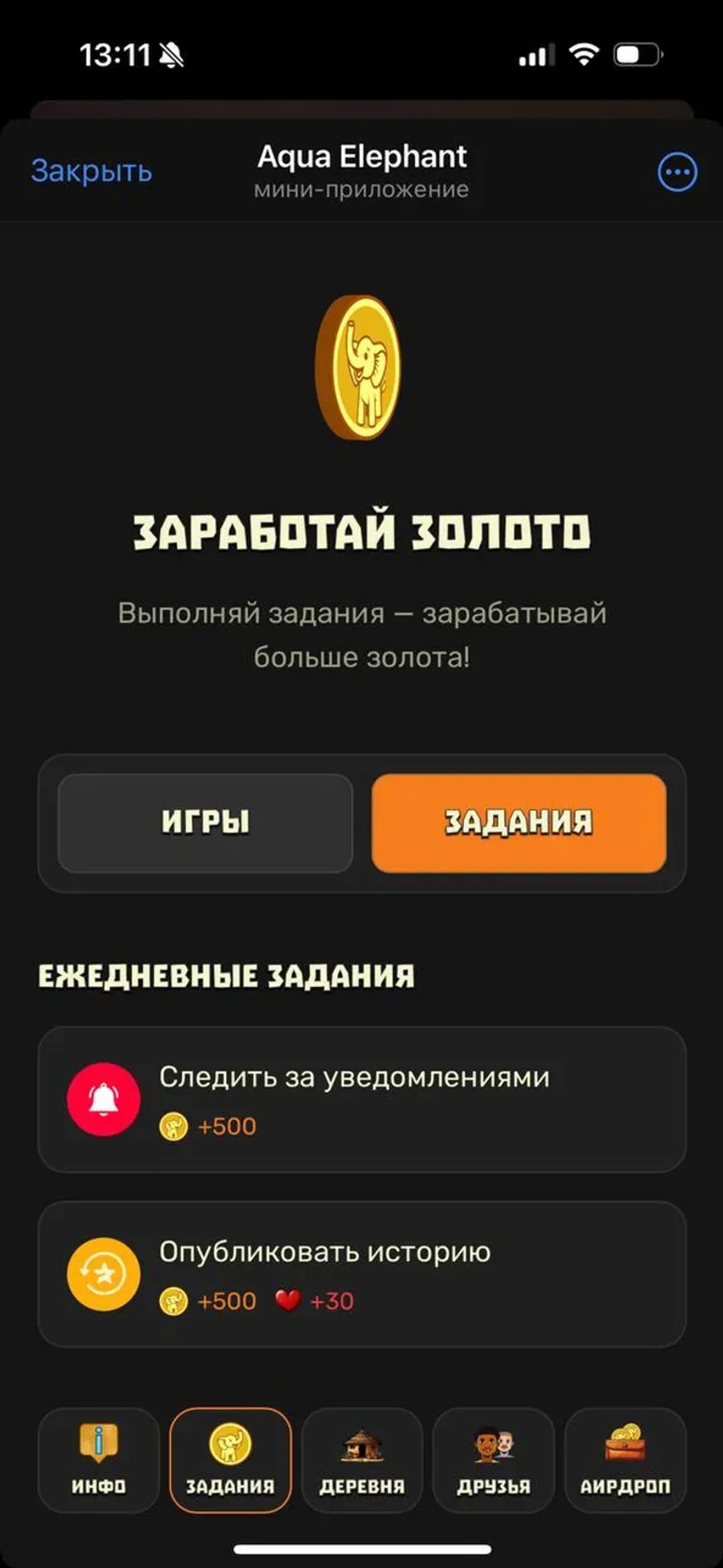Tap the yellow story publish icon

pos(103,1272)
